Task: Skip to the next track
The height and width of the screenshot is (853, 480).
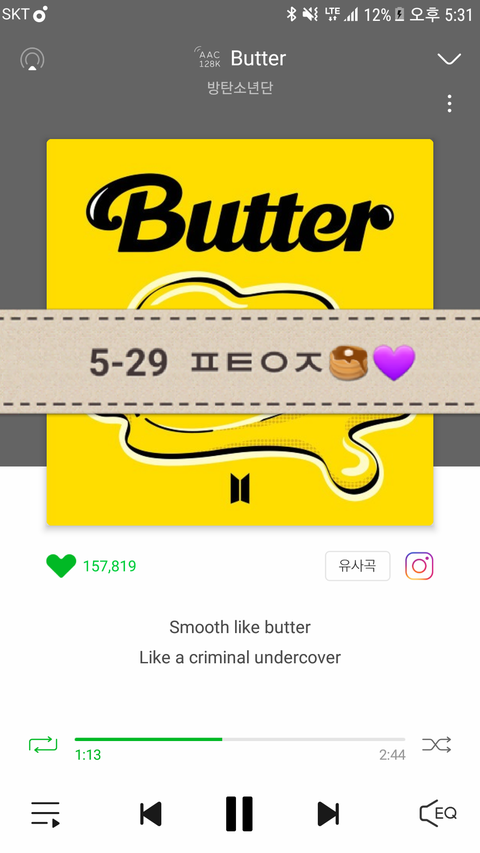Action: pyautogui.click(x=328, y=814)
